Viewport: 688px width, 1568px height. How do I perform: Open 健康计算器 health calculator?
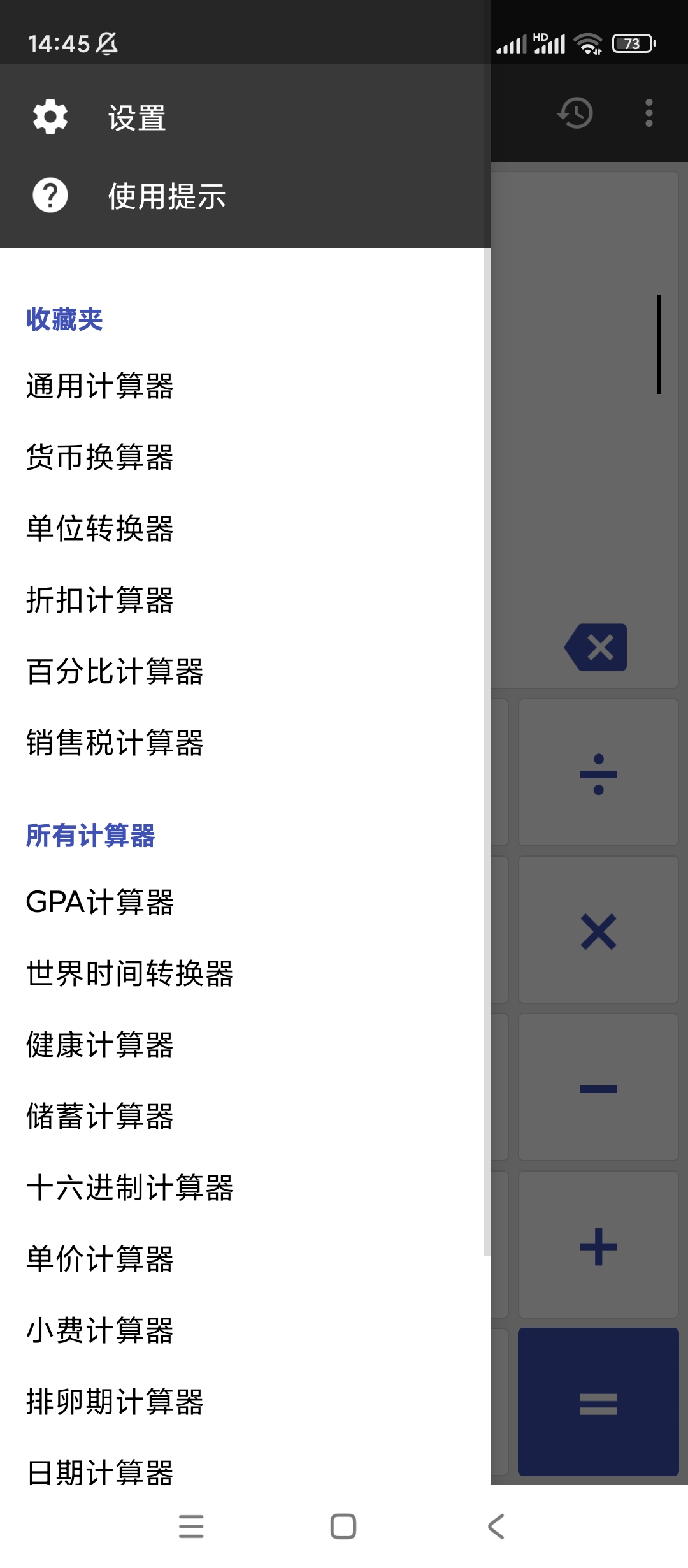(100, 1045)
